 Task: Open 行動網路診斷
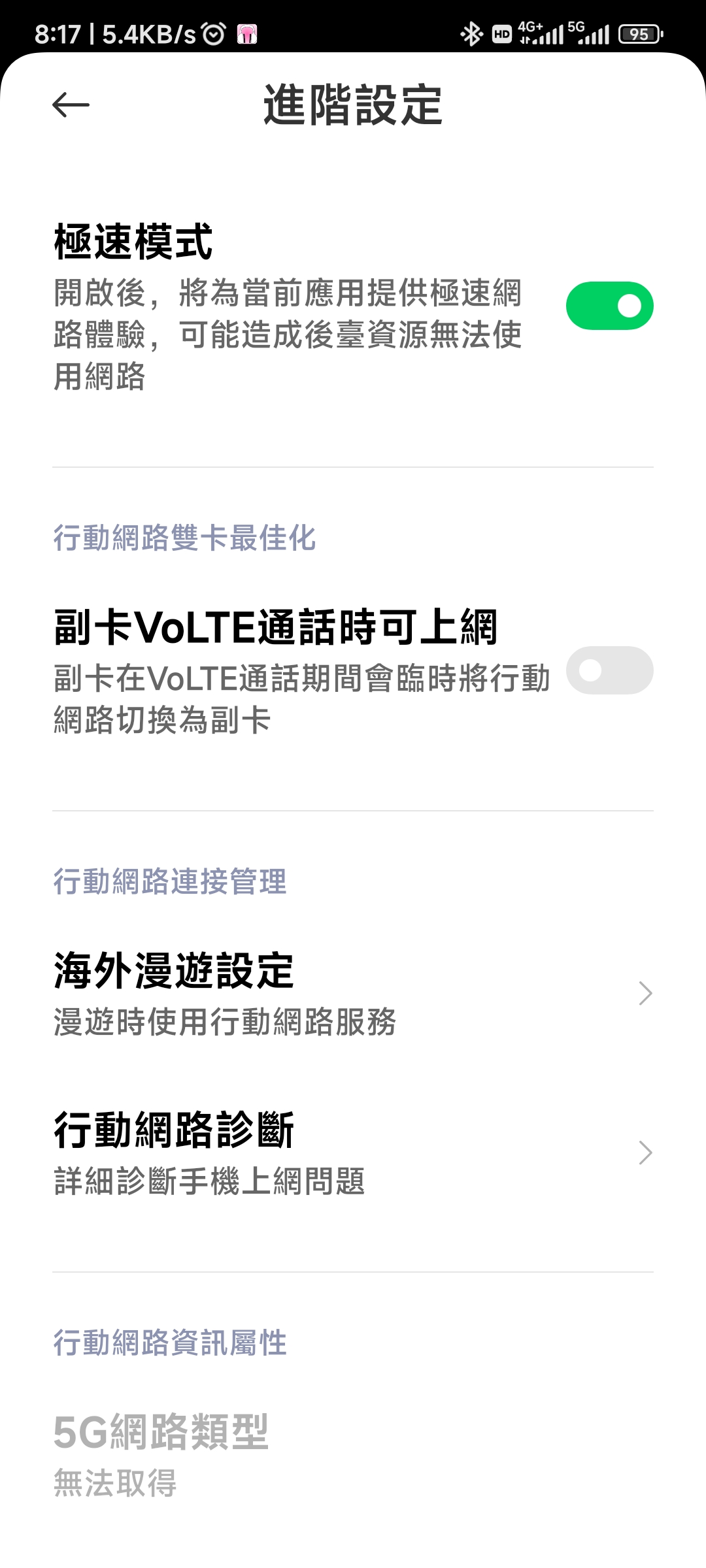coord(353,1153)
